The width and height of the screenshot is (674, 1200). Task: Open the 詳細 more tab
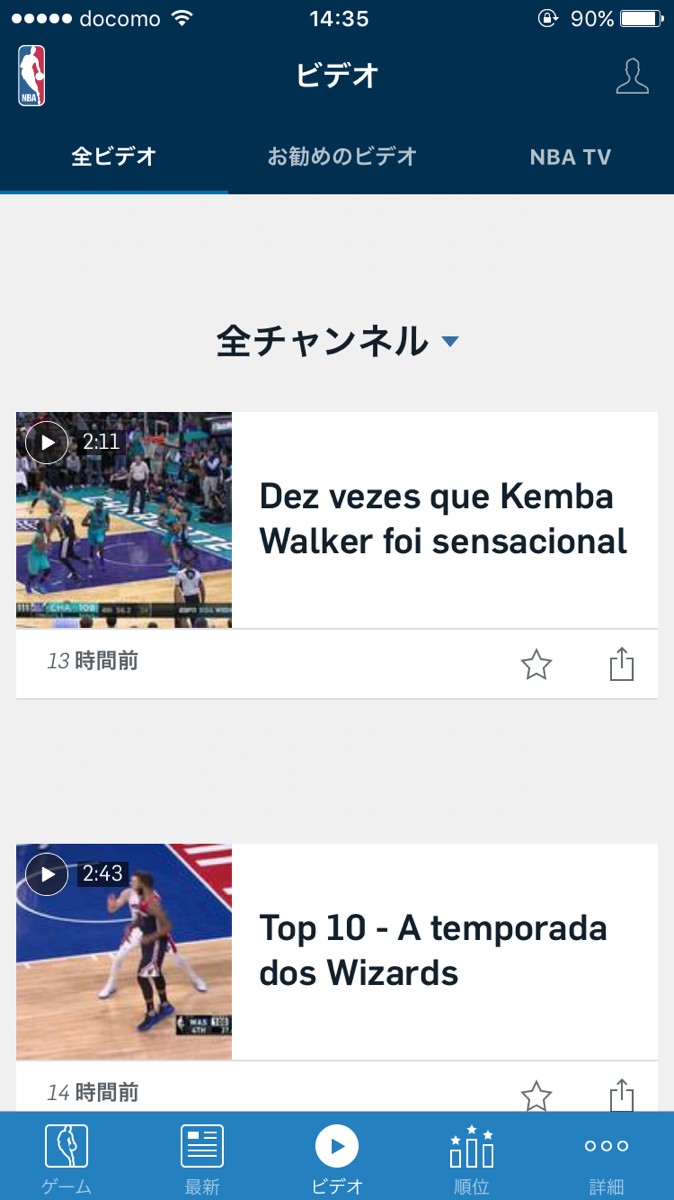coord(607,1158)
